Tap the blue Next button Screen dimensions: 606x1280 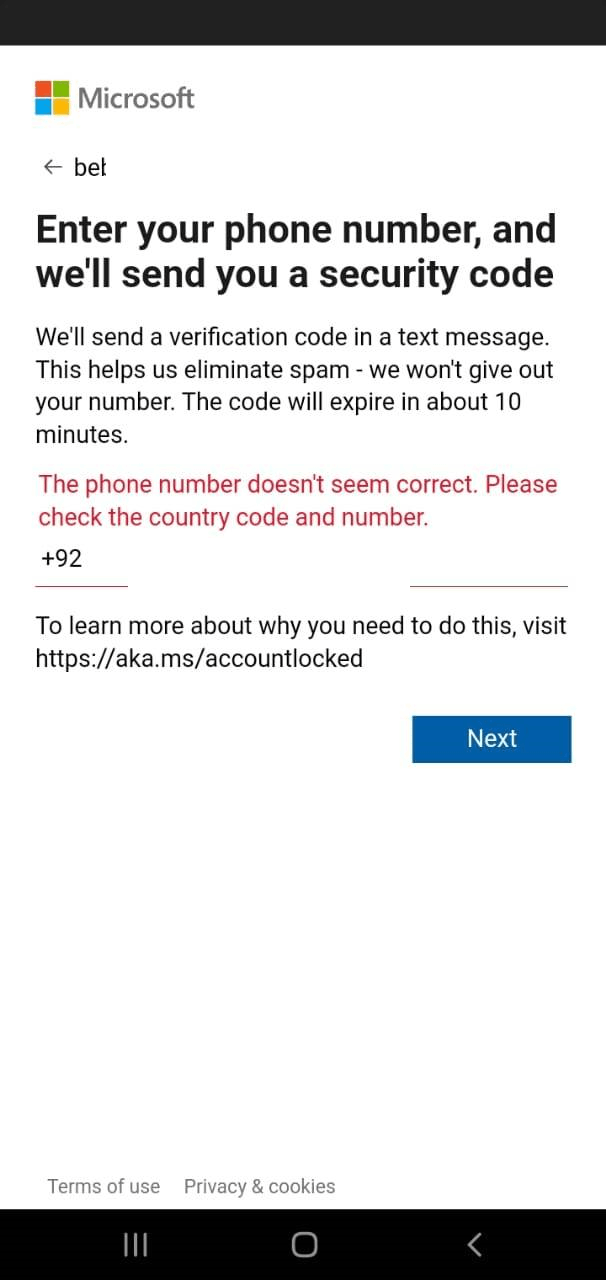(x=491, y=739)
